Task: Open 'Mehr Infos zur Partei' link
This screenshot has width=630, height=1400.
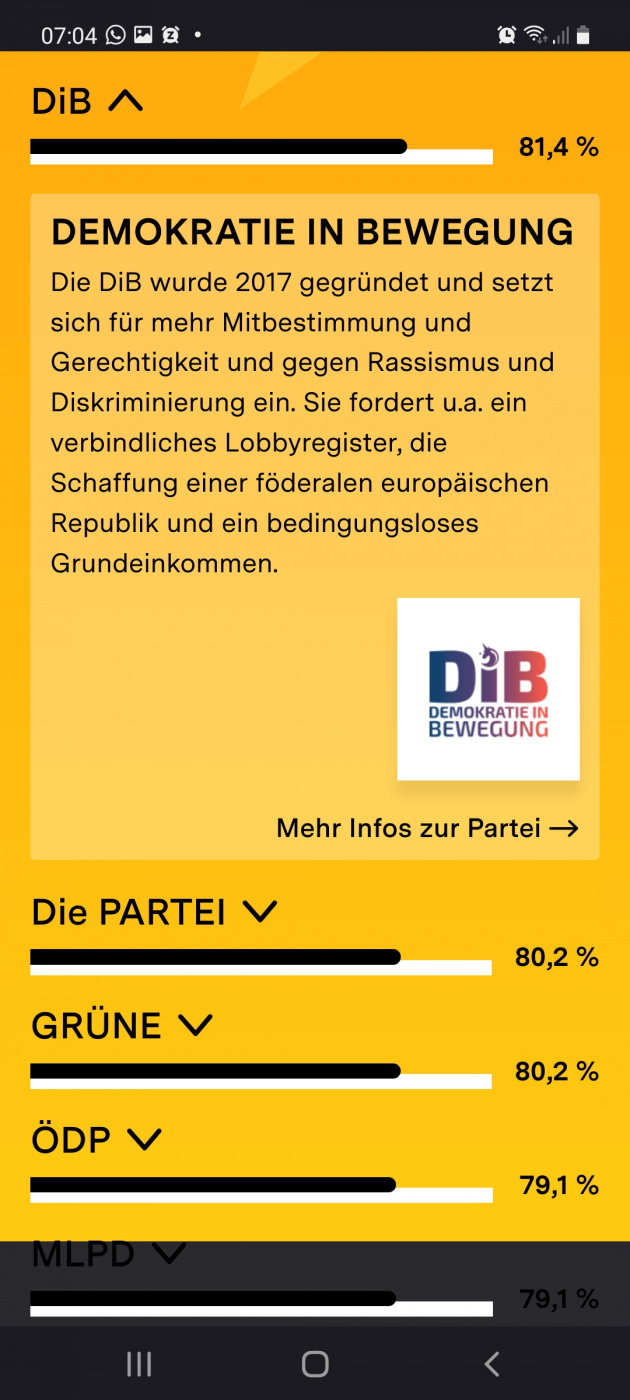Action: pyautogui.click(x=427, y=828)
